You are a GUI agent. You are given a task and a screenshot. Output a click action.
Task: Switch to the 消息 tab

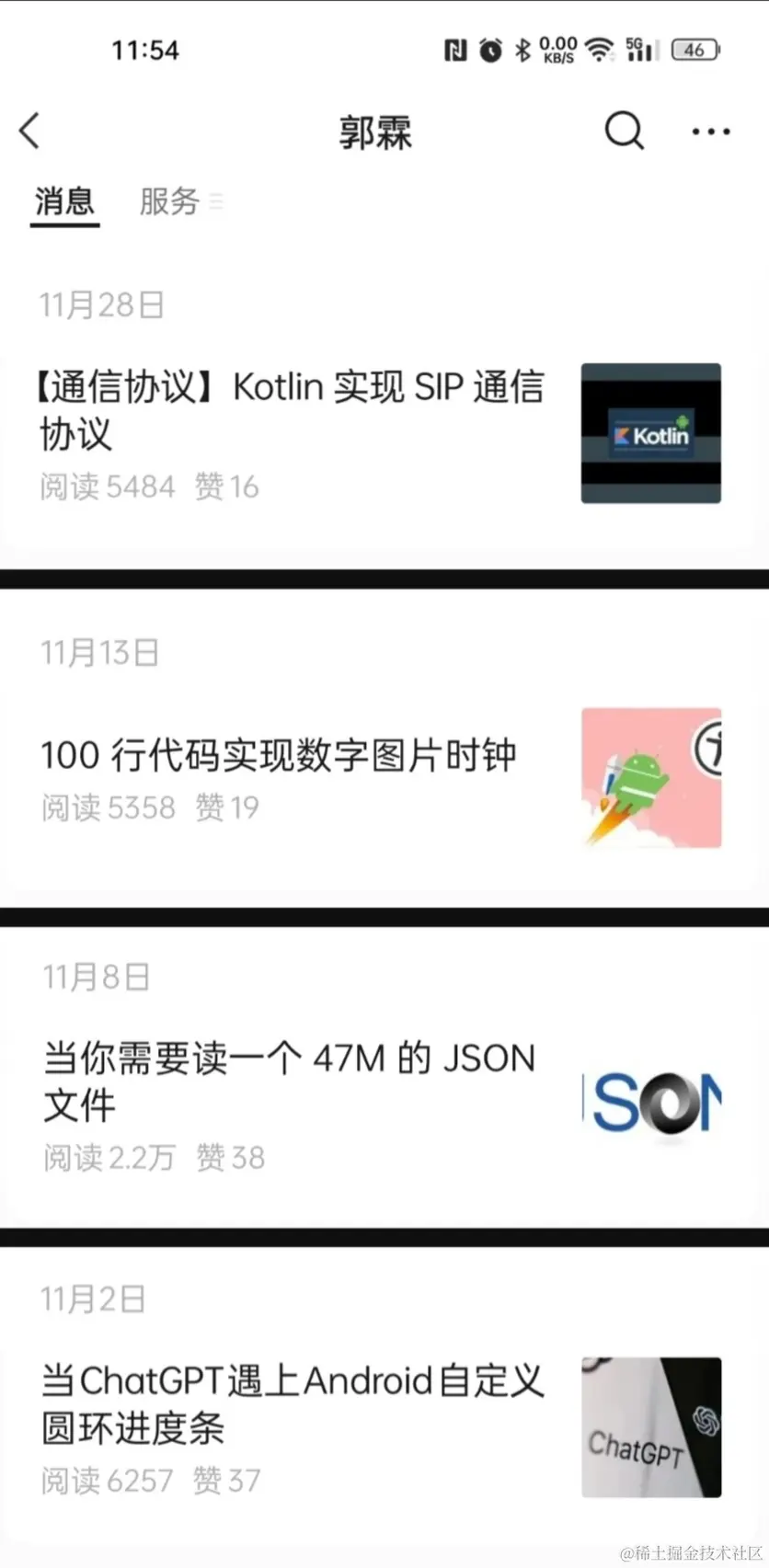pyautogui.click(x=64, y=200)
